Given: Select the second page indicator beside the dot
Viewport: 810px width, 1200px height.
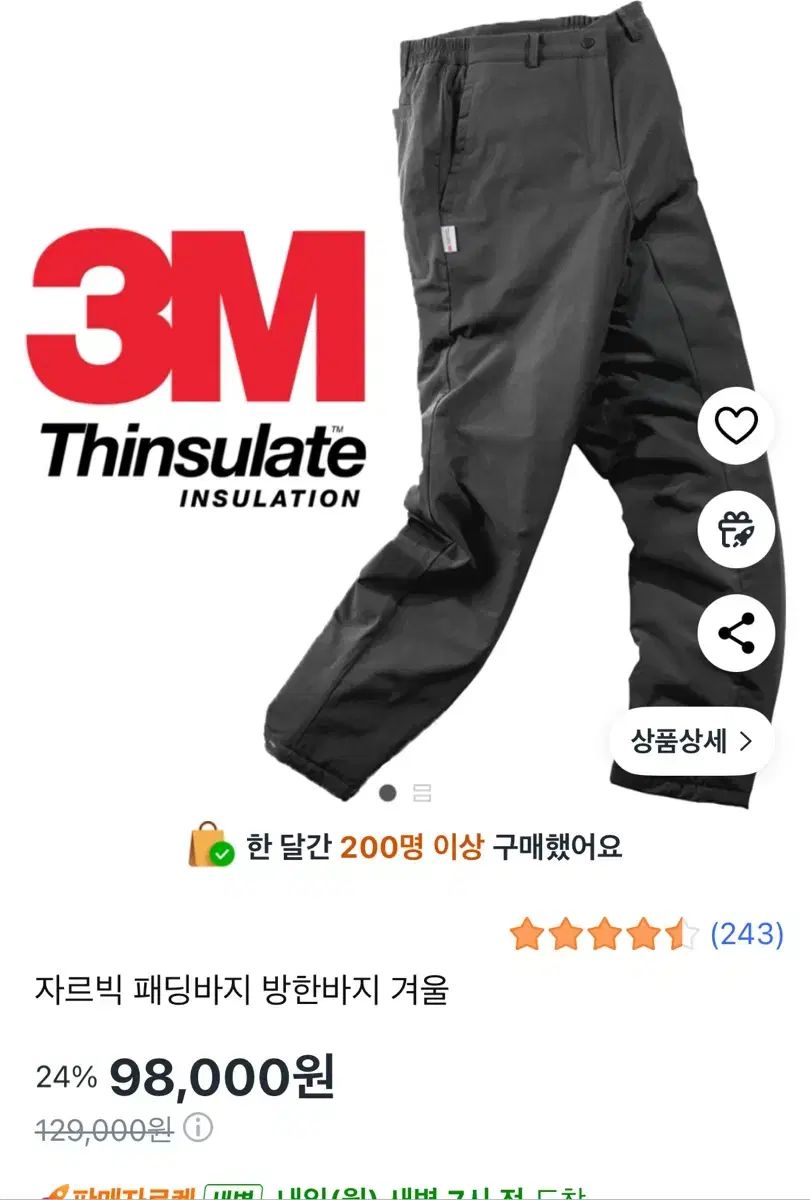Looking at the screenshot, I should point(420,793).
